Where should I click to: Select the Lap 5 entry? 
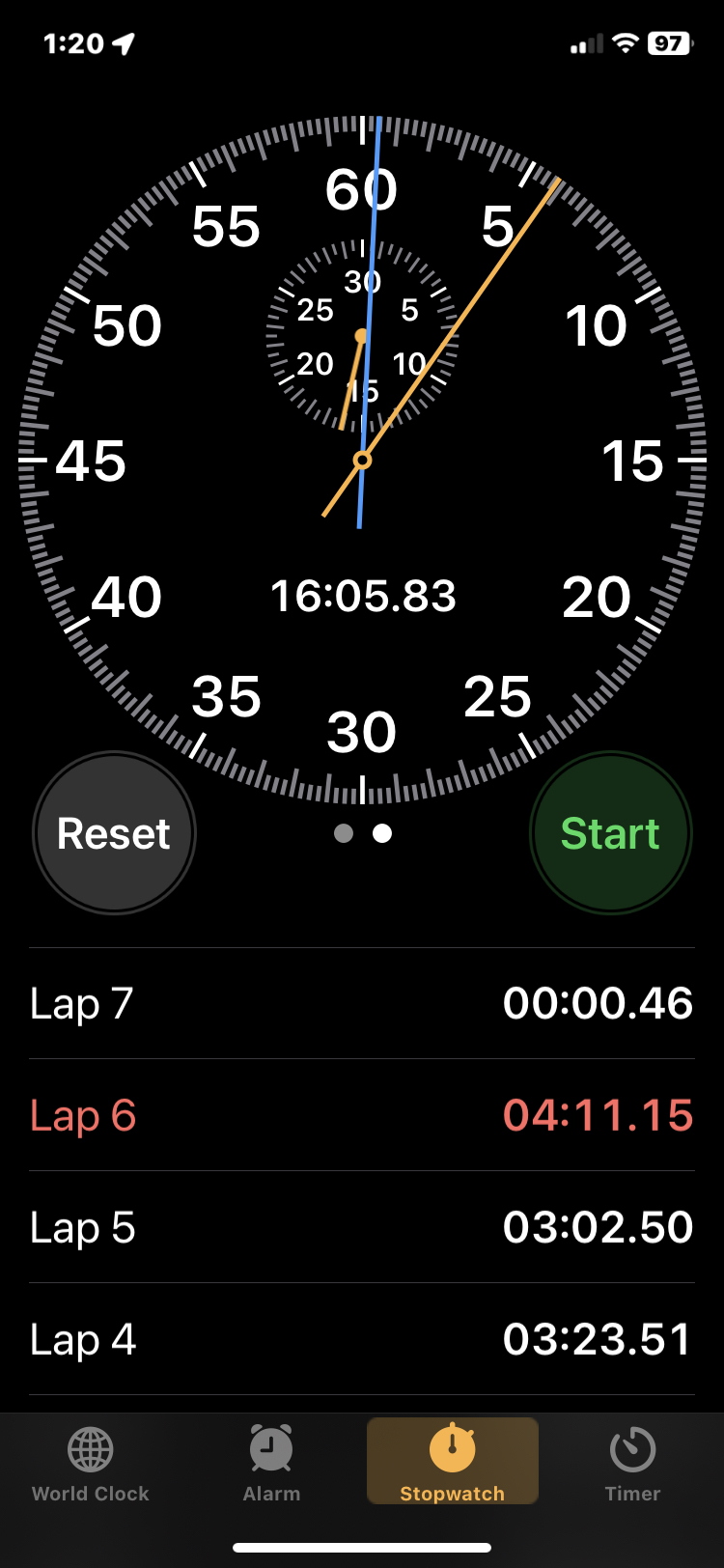[362, 1227]
